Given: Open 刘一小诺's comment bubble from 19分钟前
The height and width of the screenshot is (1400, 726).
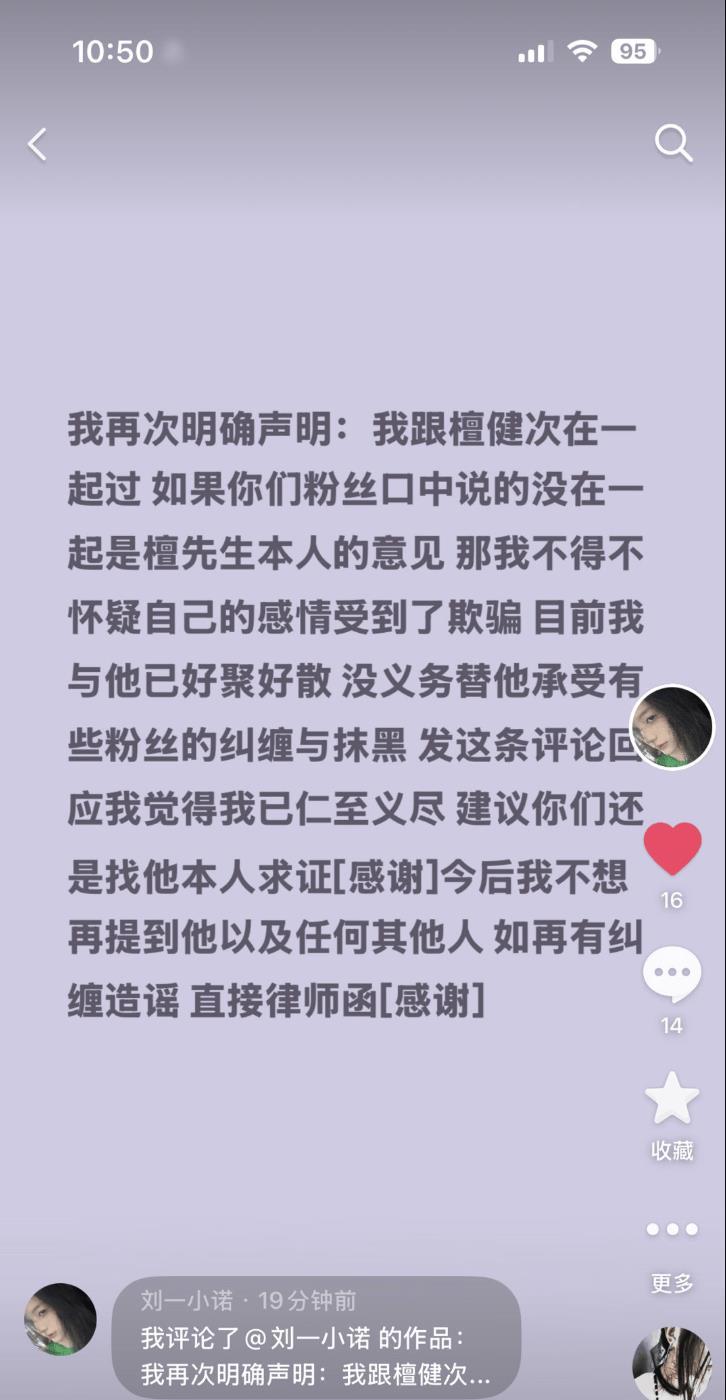Looking at the screenshot, I should [x=315, y=1337].
